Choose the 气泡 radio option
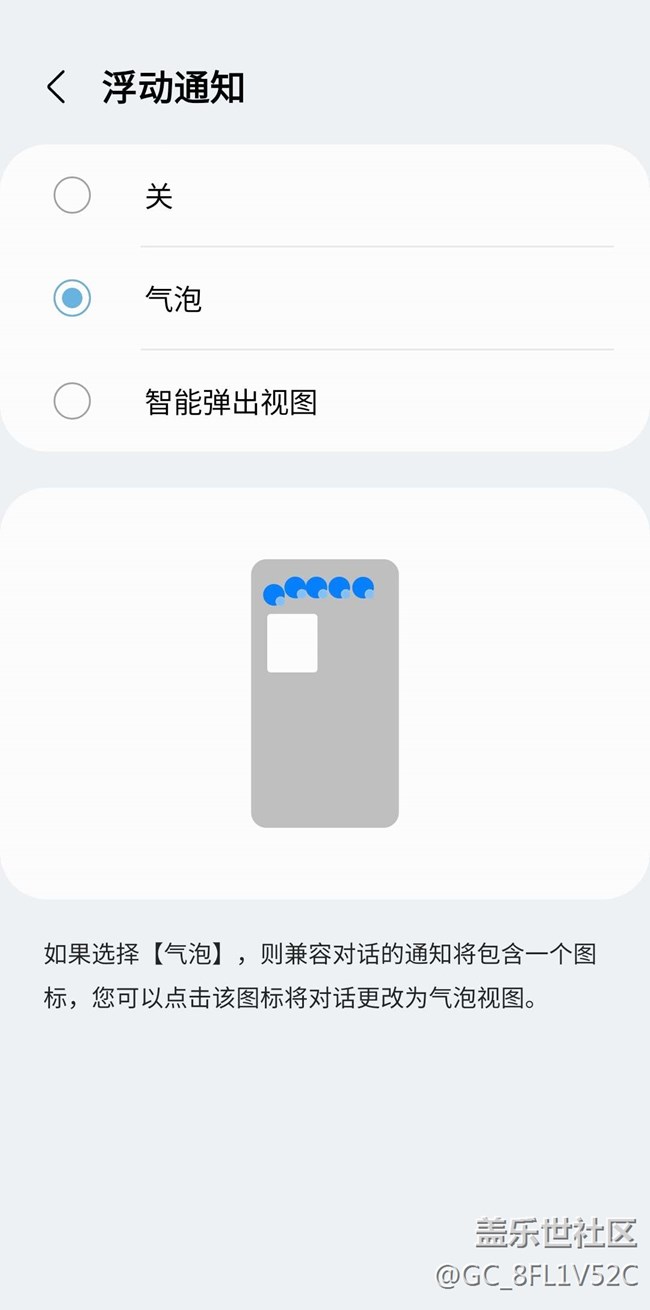Image resolution: width=650 pixels, height=1310 pixels. coord(72,298)
